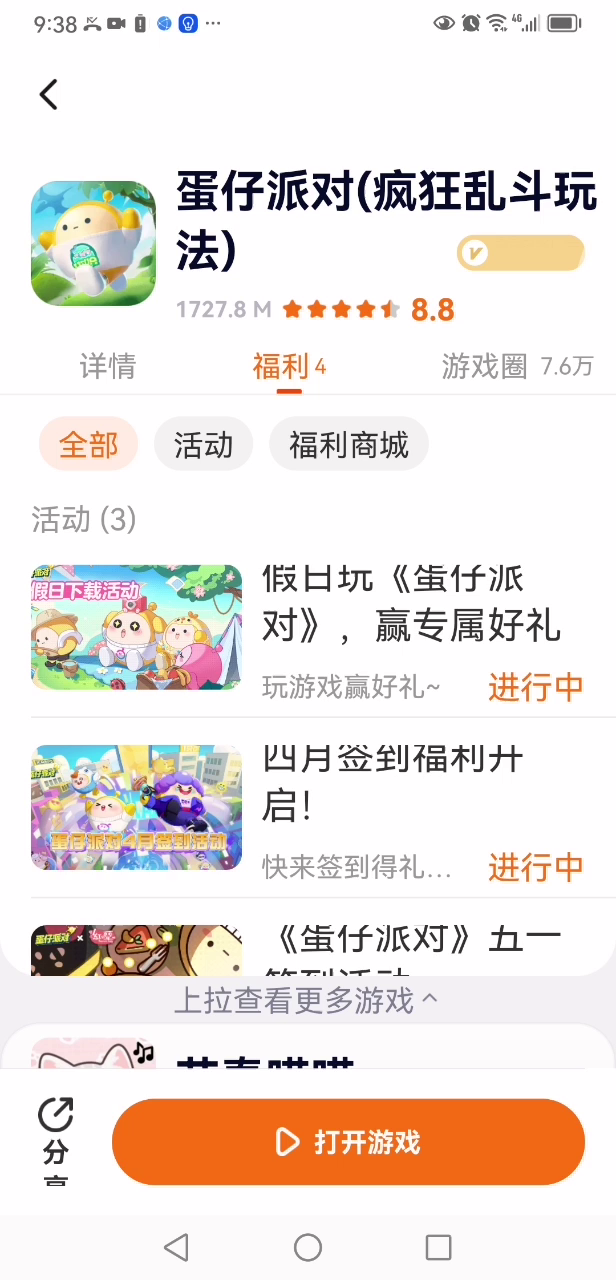Switch to the 游戏圈 tab
616x1280 pixels.
click(516, 367)
